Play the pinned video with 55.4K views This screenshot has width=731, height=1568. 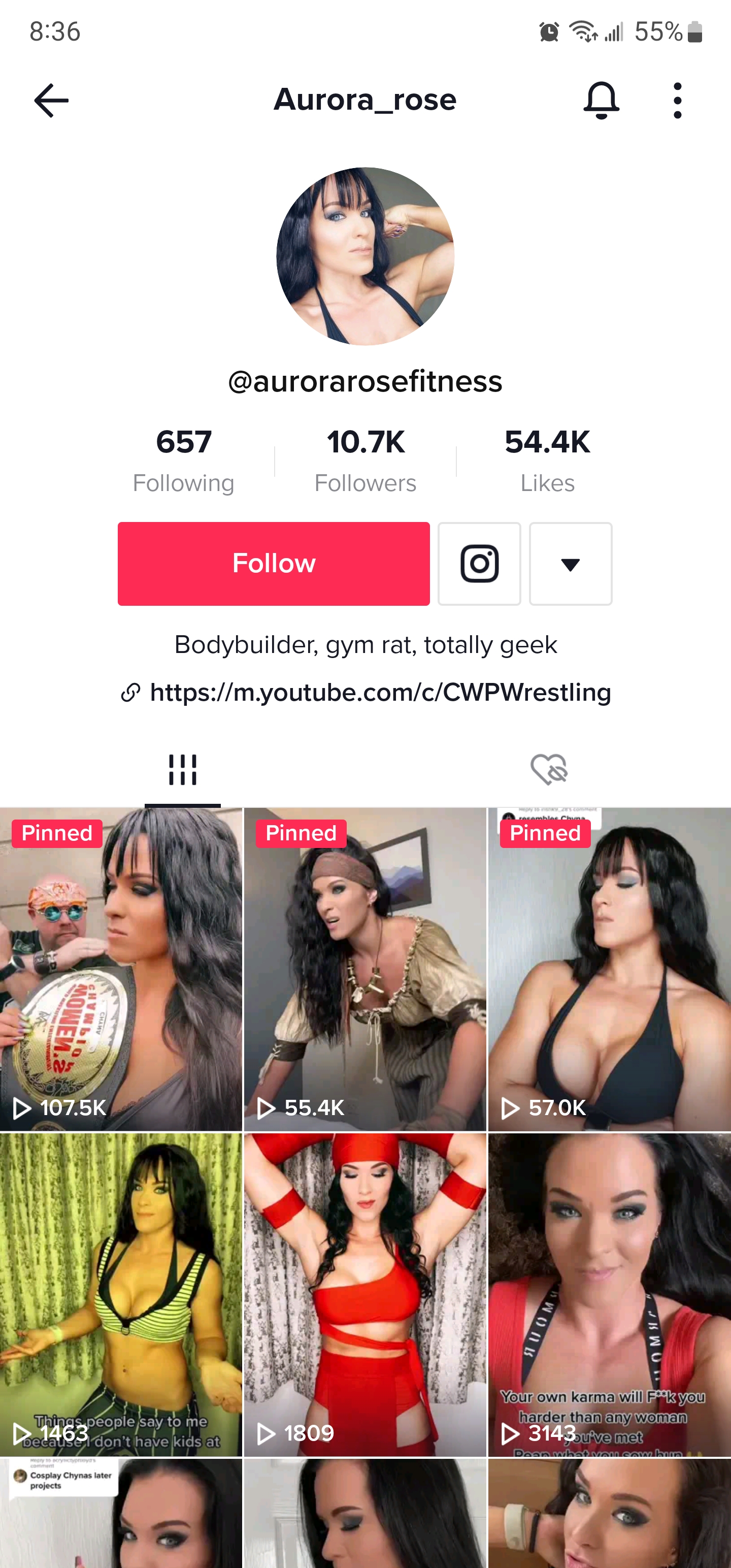pos(365,969)
